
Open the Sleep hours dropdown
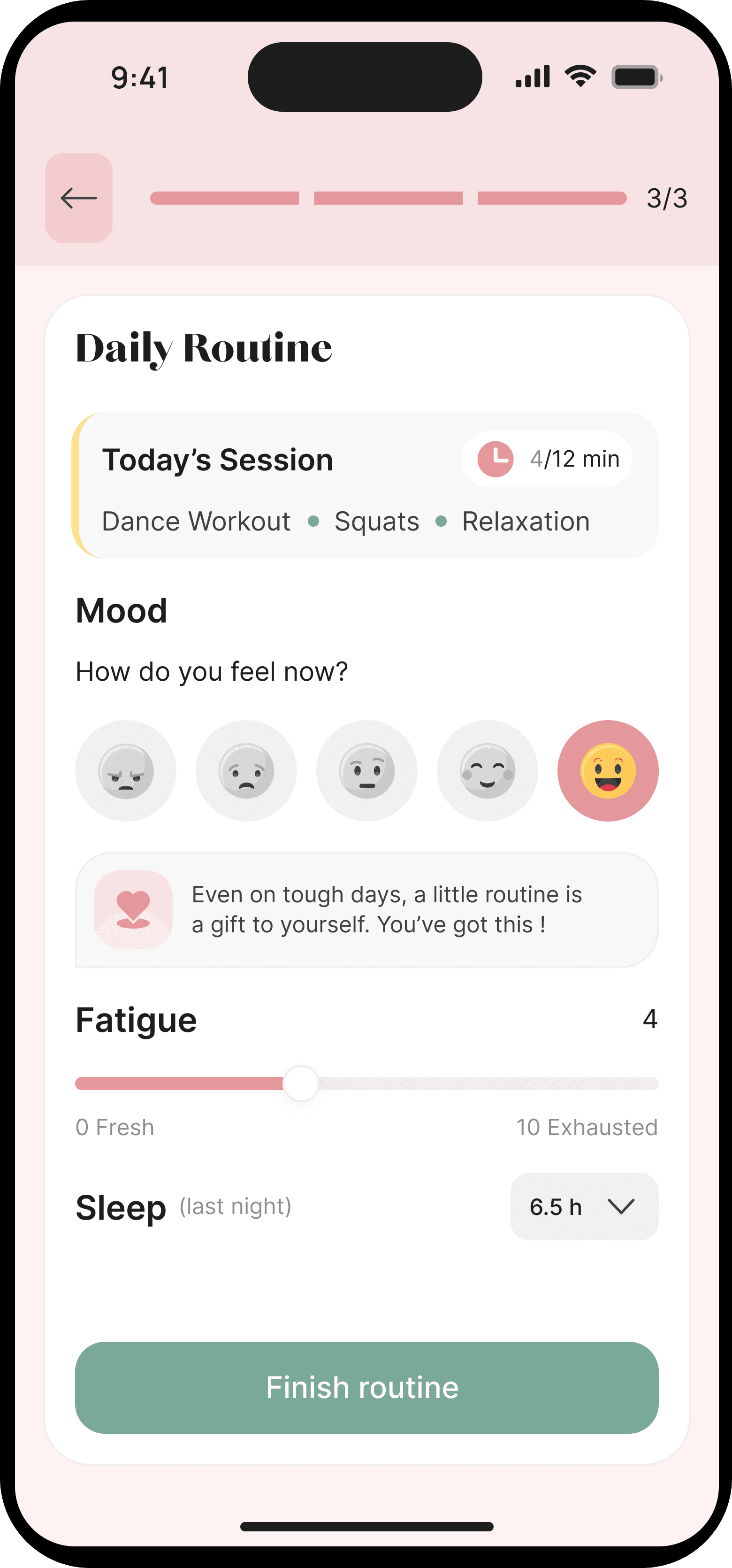tap(584, 1207)
